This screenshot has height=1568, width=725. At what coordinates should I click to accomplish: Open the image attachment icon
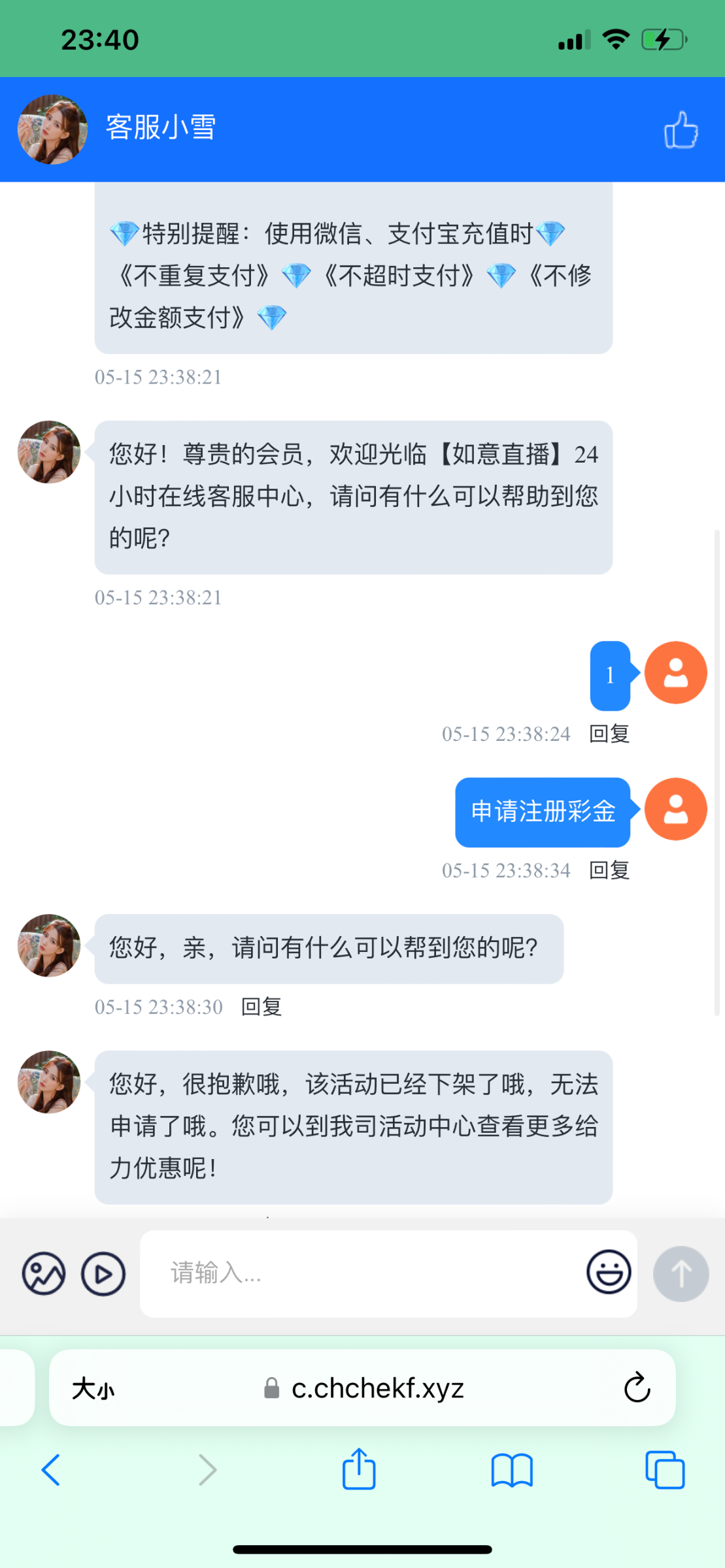[44, 1273]
